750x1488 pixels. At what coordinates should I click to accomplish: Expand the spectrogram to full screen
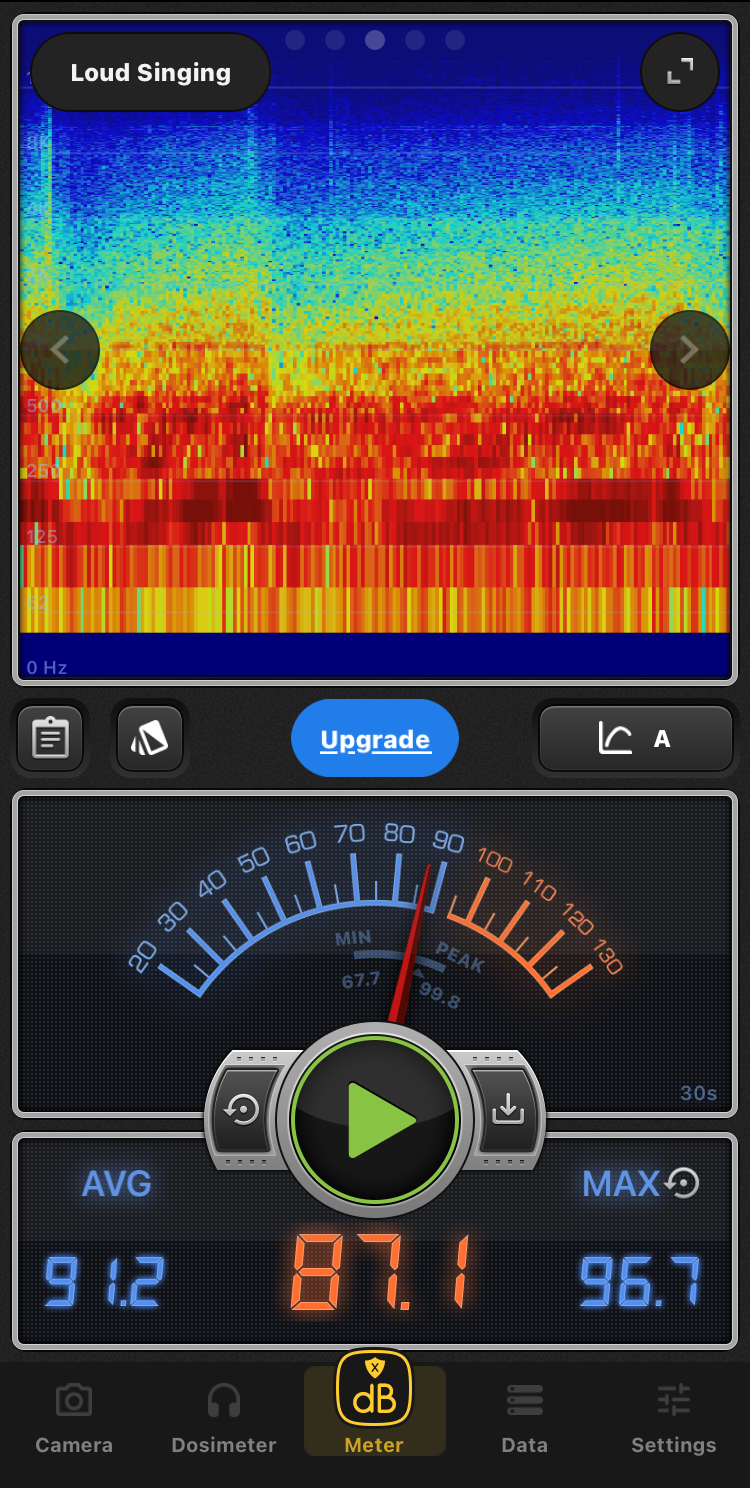point(680,72)
